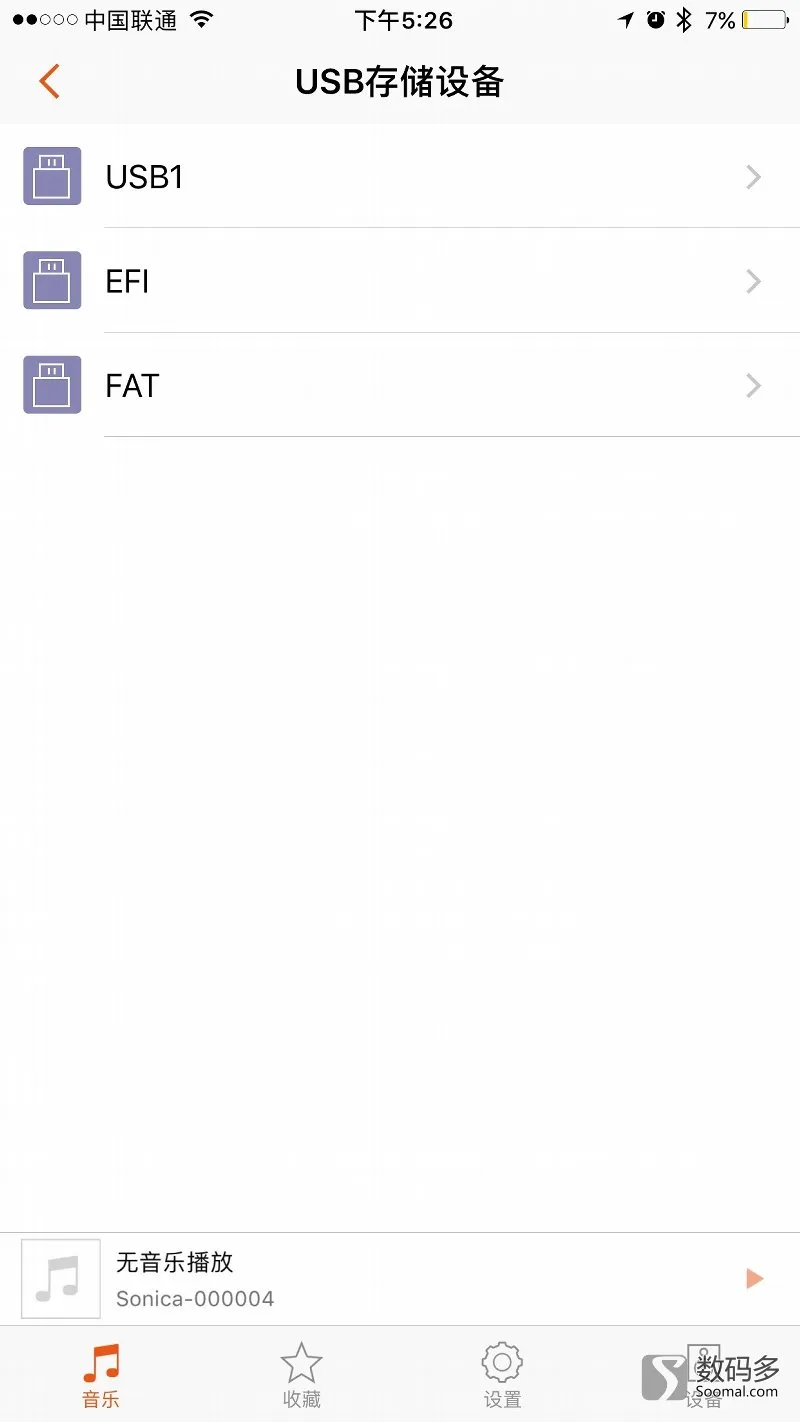Open the FAT partition
The image size is (800, 1422).
click(x=400, y=385)
